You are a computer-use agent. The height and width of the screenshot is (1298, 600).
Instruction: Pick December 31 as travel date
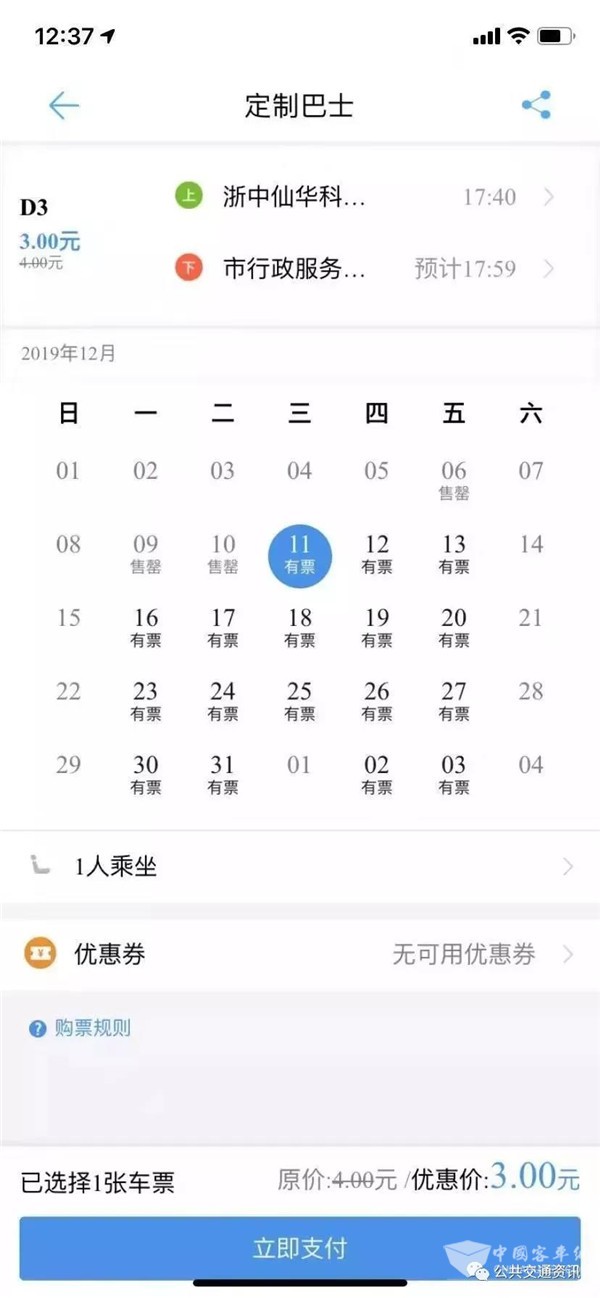point(223,774)
